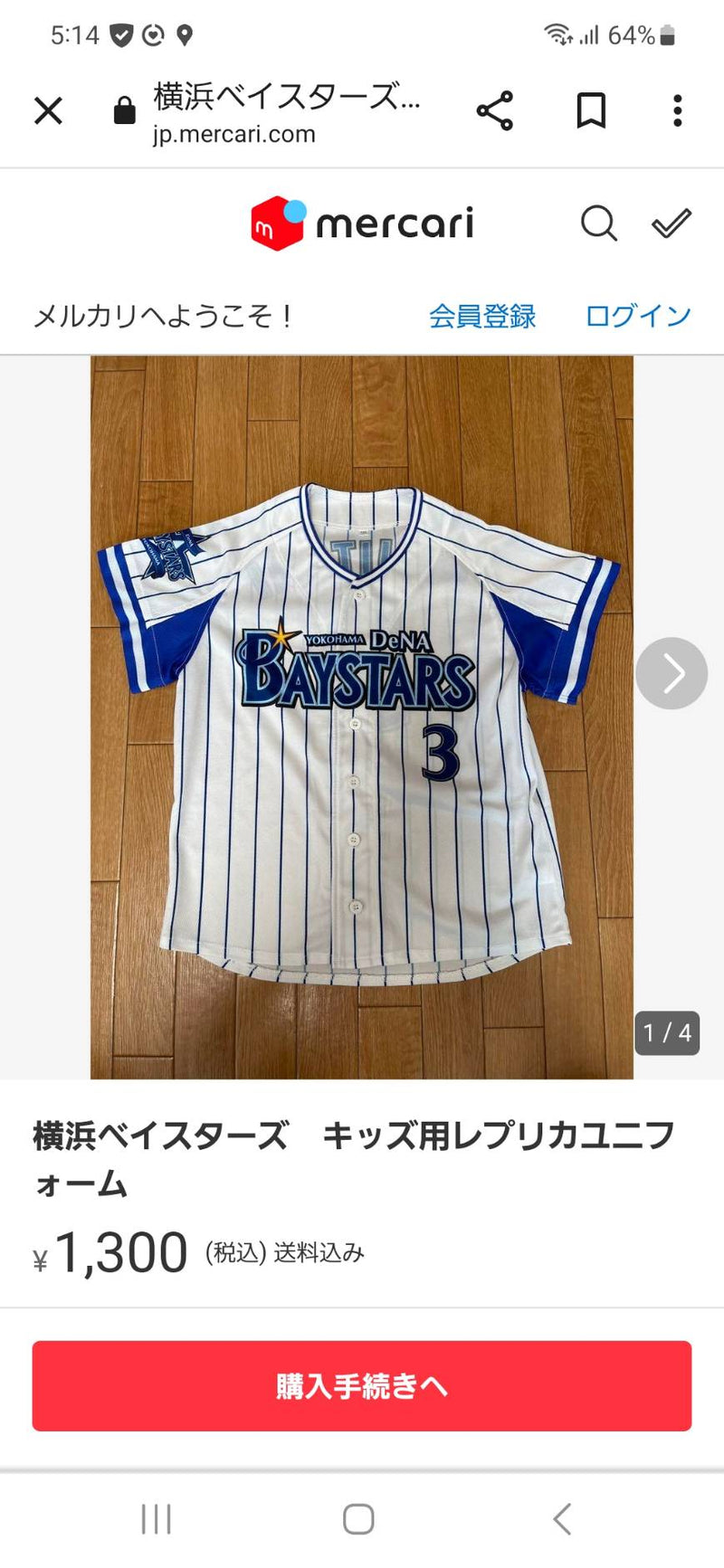Open the Baystars uniform product photo
This screenshot has width=724, height=1568.
362,717
